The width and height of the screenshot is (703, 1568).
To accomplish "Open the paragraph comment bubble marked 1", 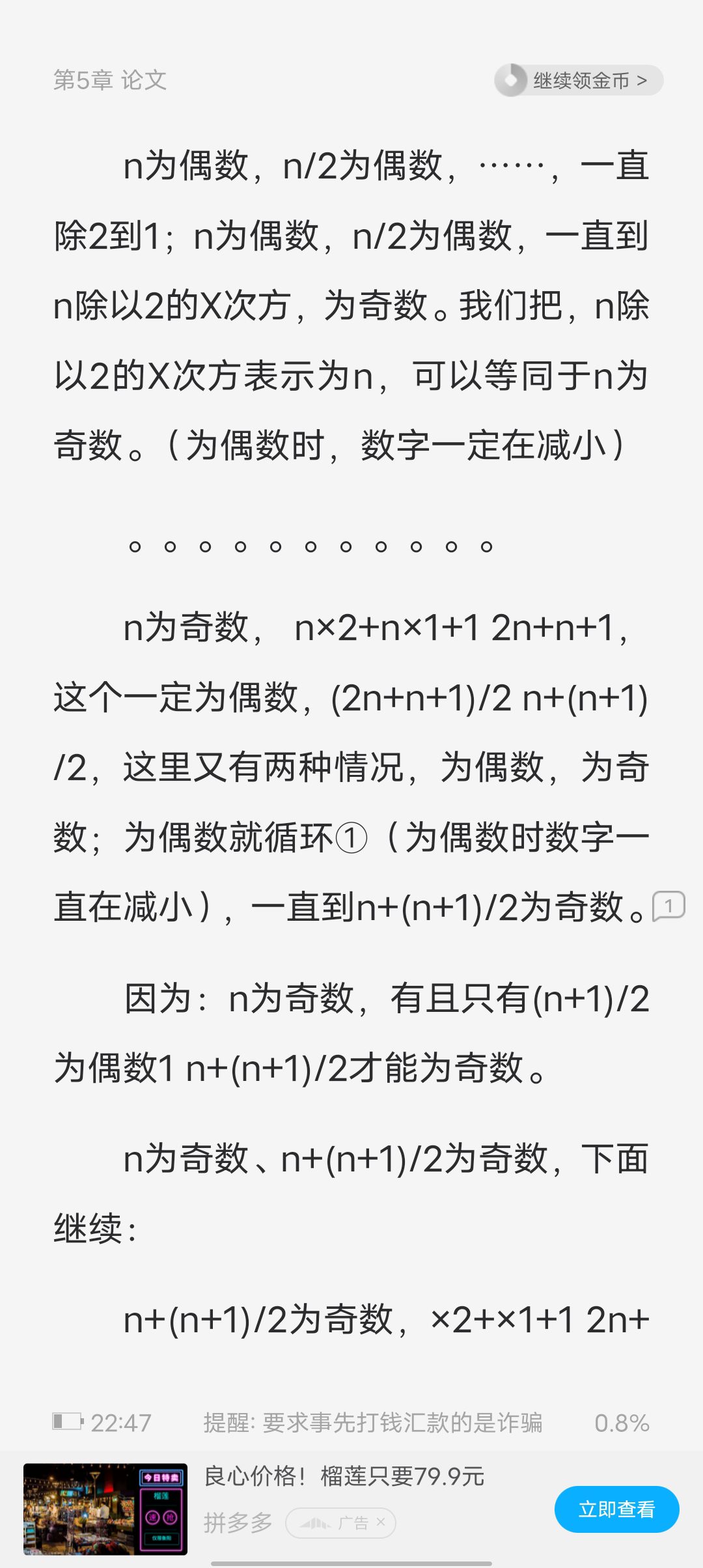I will (669, 905).
